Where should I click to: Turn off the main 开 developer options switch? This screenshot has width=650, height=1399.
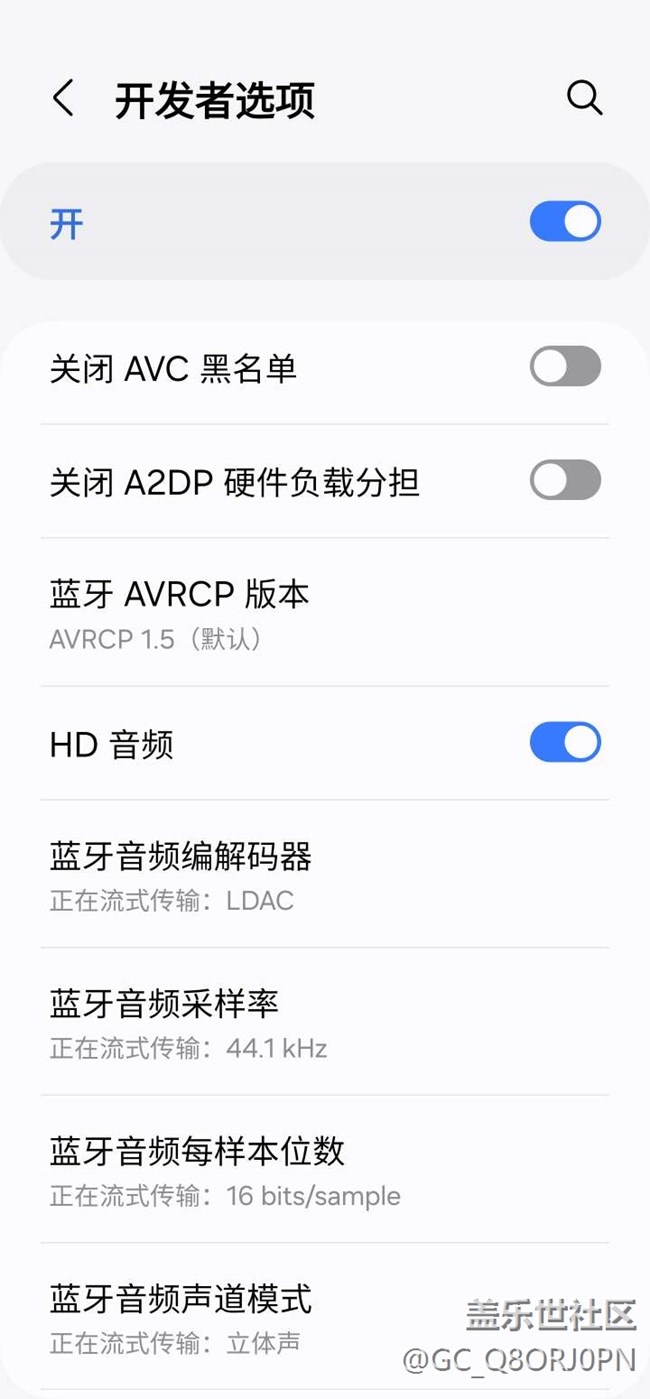(x=565, y=222)
